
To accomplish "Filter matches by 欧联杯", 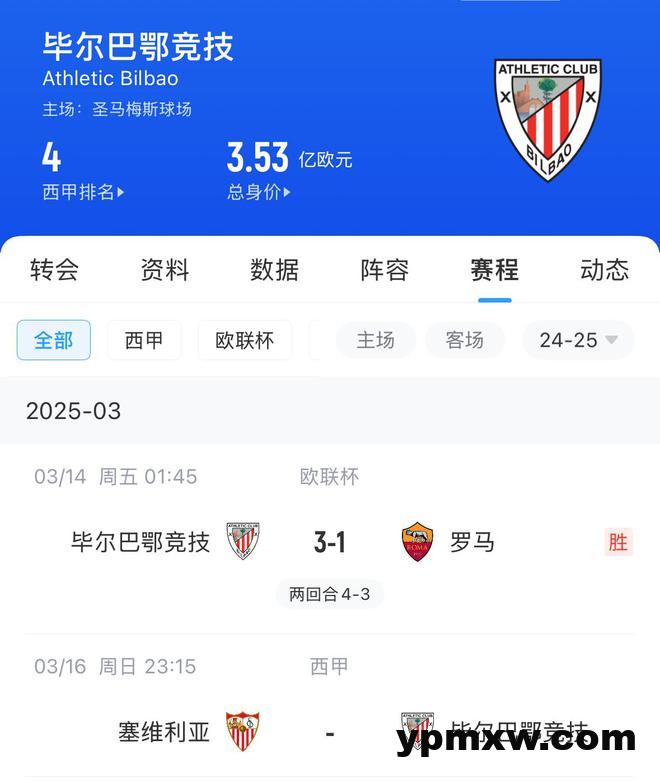I will click(244, 340).
